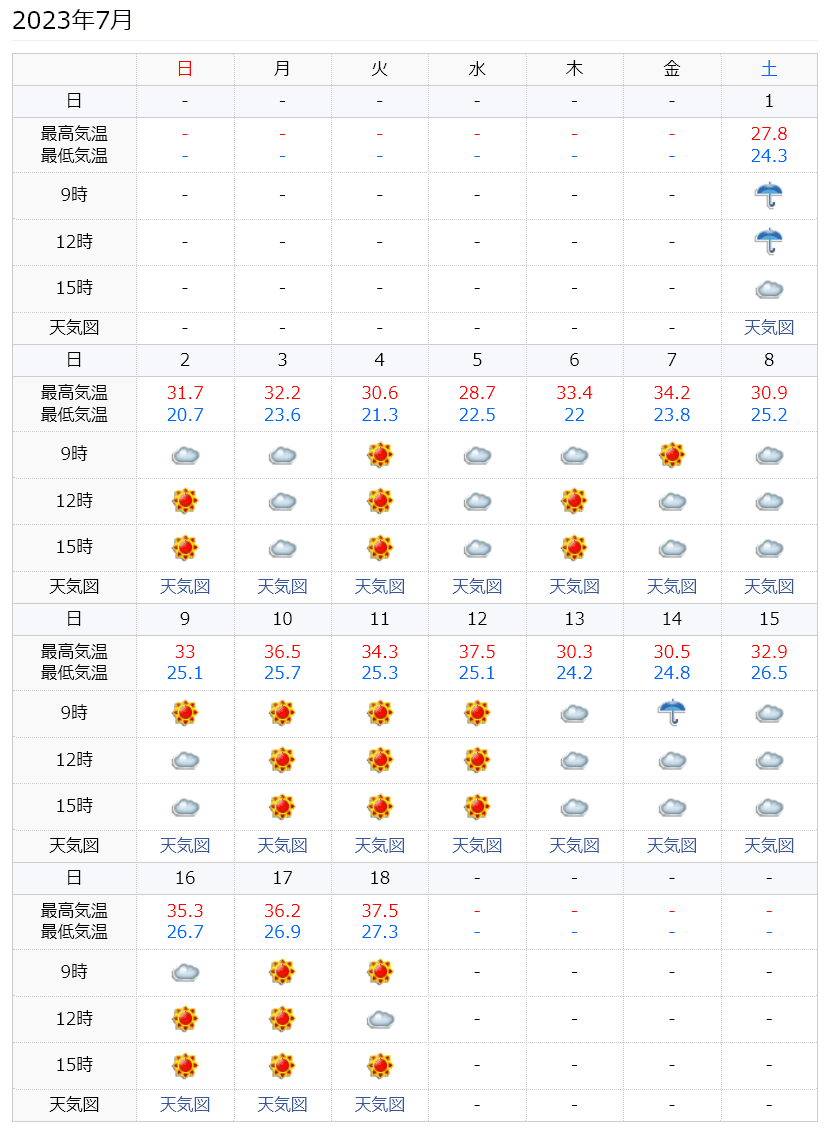Viewport: 825px width, 1131px height.
Task: View the weather chart for July 13
Action: click(574, 845)
